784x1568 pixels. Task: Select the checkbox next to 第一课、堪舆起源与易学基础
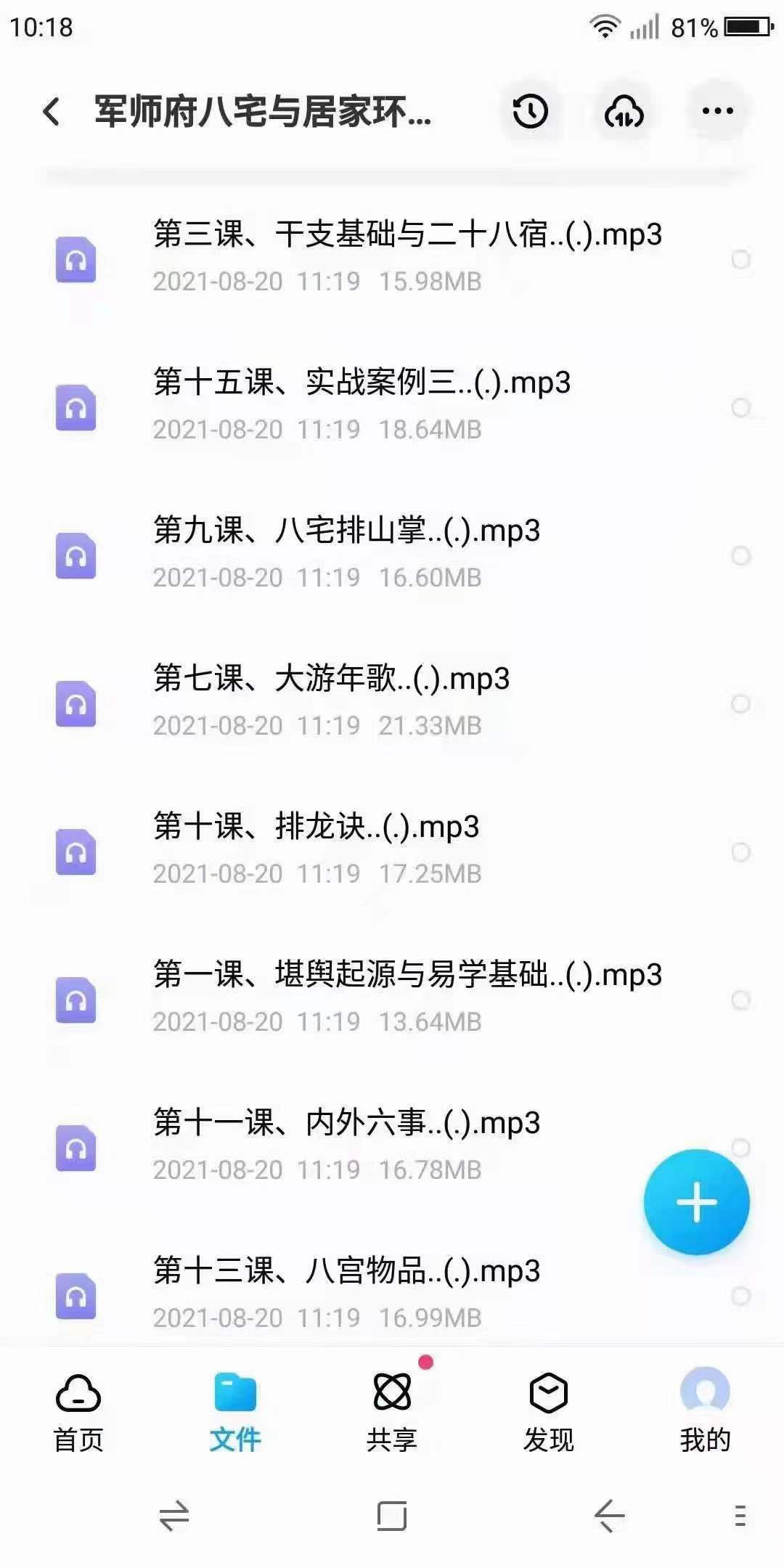click(x=742, y=998)
